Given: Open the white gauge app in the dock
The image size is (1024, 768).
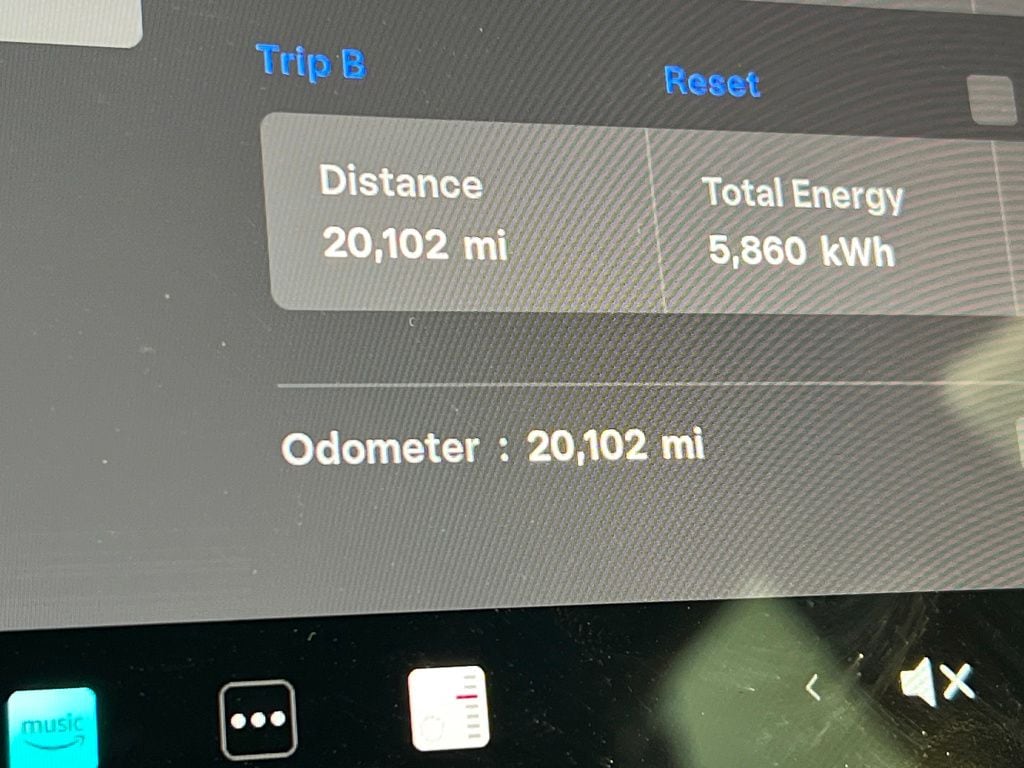Looking at the screenshot, I should point(449,708).
